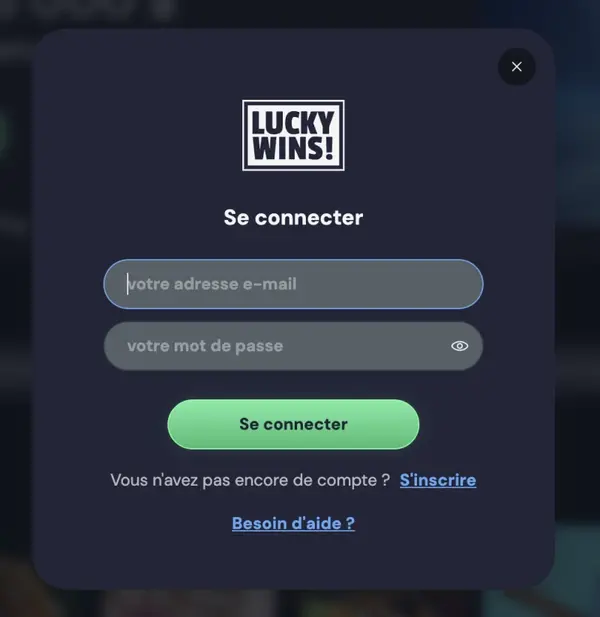The image size is (600, 617).
Task: Show the password with the eye icon
Action: click(460, 346)
